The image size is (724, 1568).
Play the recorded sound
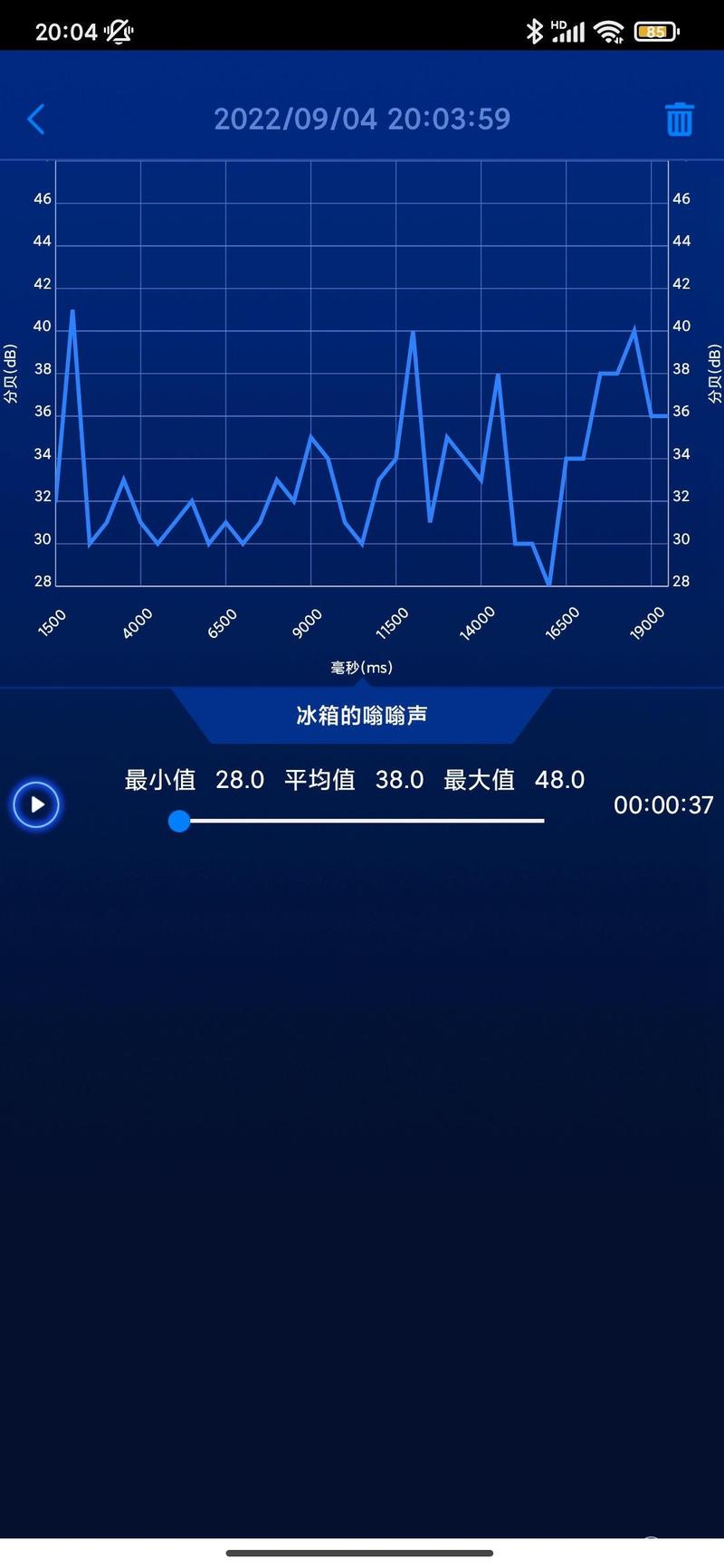pos(36,804)
